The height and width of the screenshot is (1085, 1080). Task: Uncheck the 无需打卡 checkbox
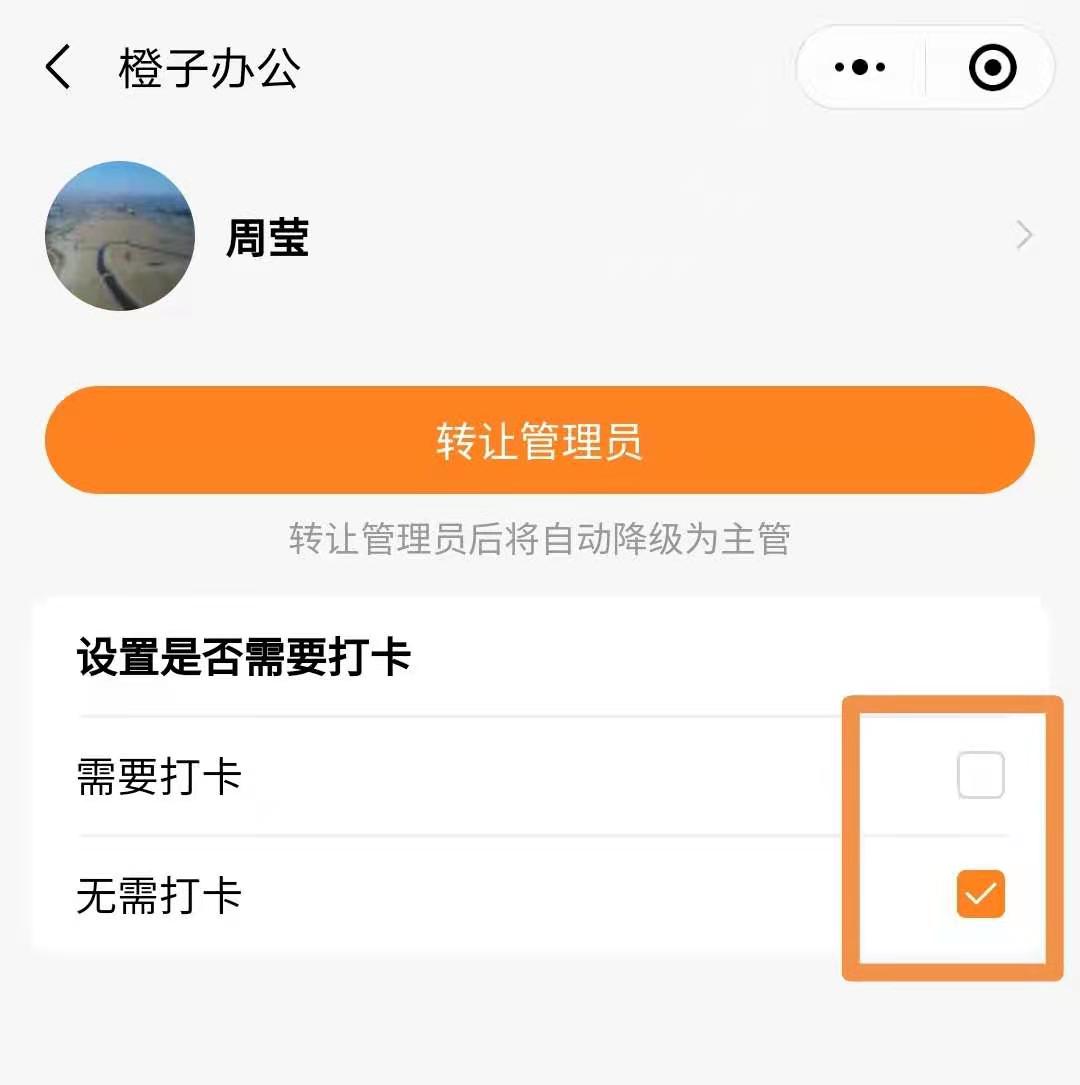coord(980,894)
